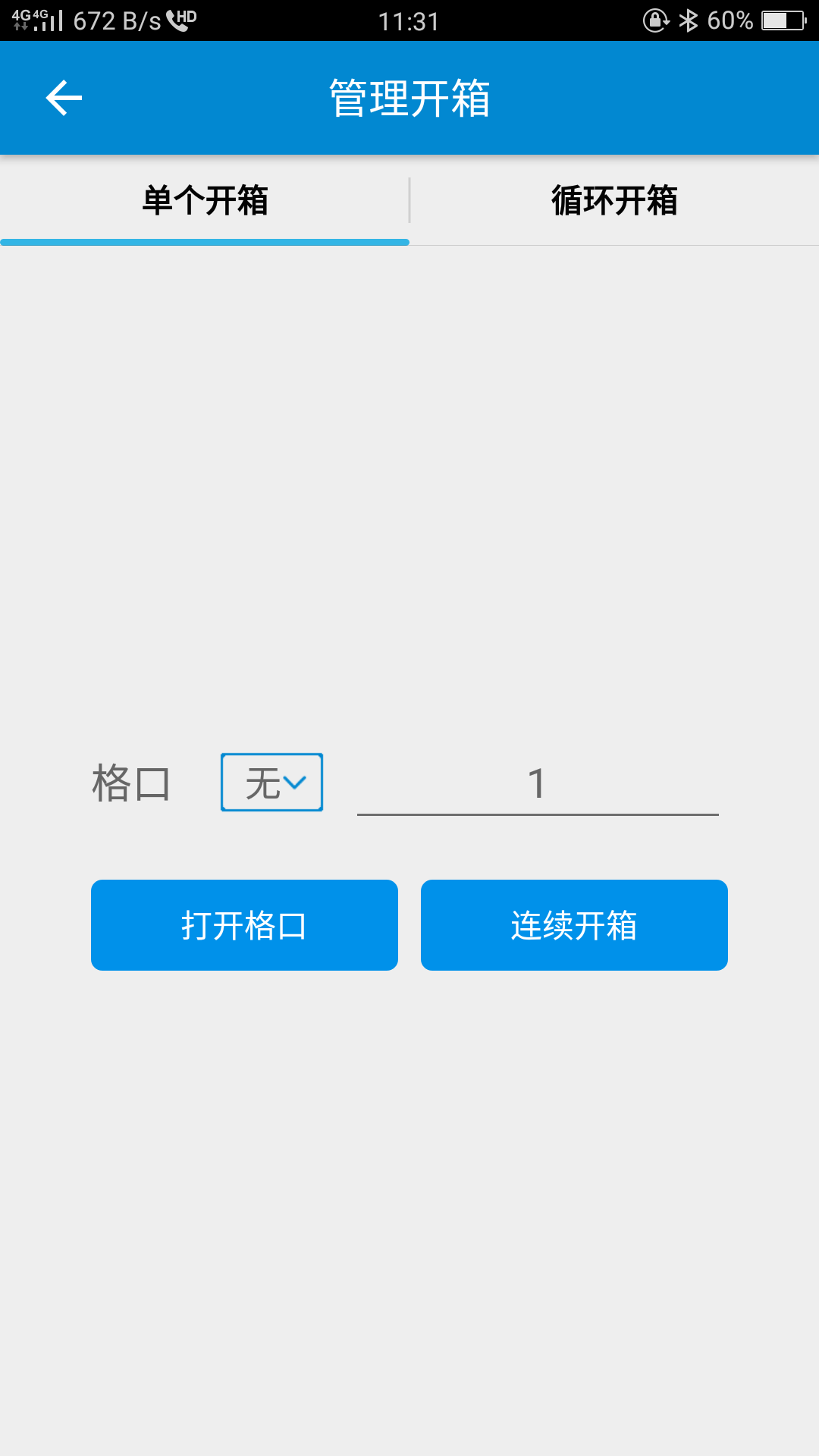Switch to the 循环开箱 tab

pyautogui.click(x=614, y=201)
